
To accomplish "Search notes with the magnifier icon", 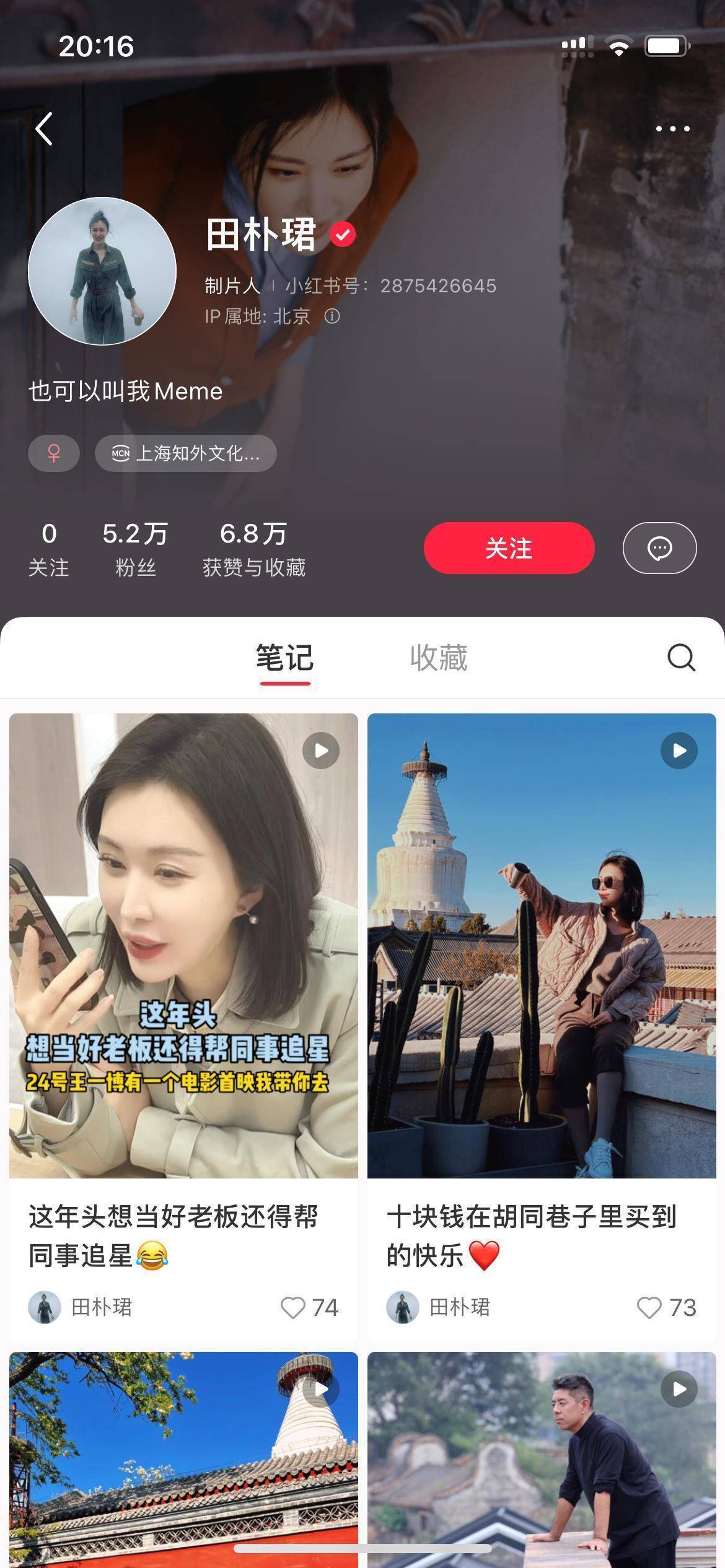I will tap(681, 658).
